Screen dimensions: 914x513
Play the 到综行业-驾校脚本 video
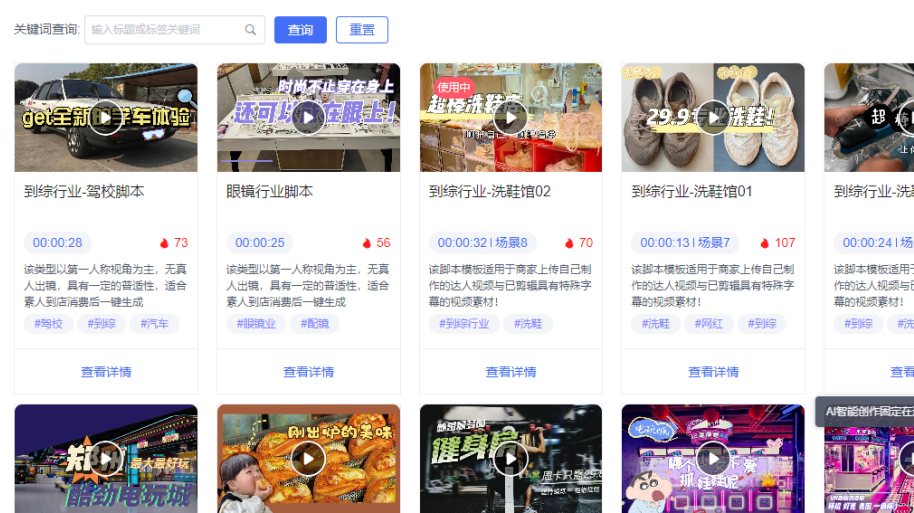[105, 117]
